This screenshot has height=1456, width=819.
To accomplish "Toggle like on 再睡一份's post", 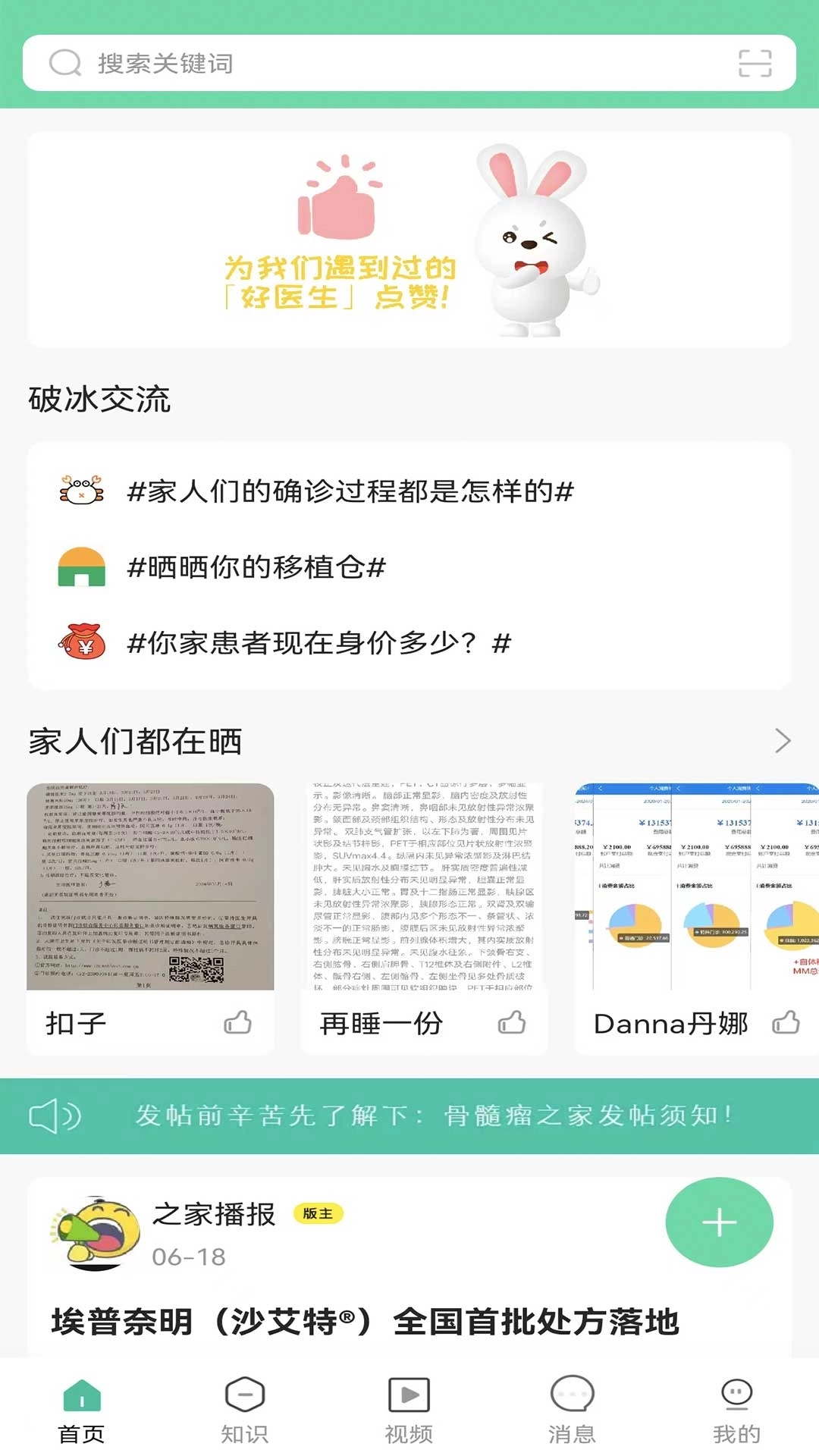I will point(513,1022).
